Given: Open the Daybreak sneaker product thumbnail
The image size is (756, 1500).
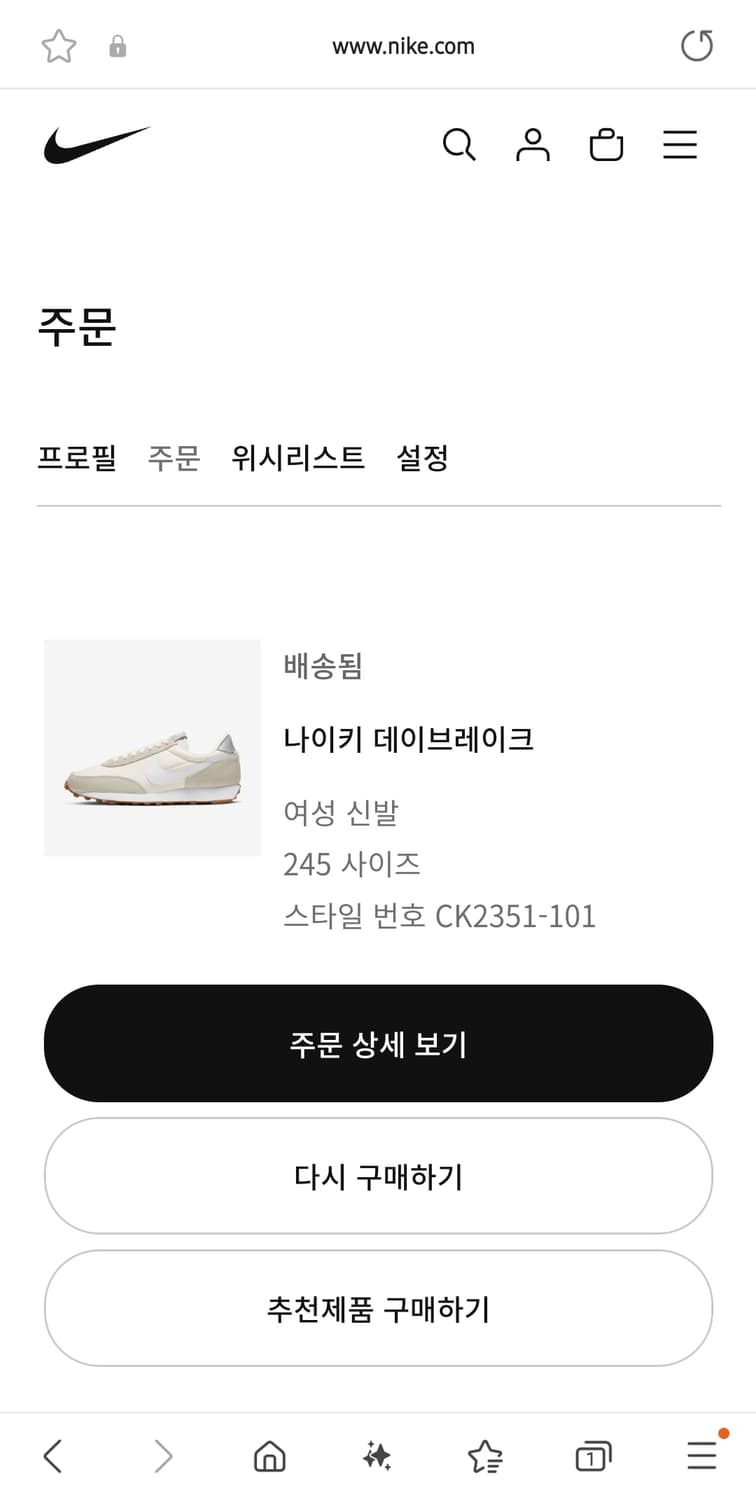Looking at the screenshot, I should click(x=152, y=747).
